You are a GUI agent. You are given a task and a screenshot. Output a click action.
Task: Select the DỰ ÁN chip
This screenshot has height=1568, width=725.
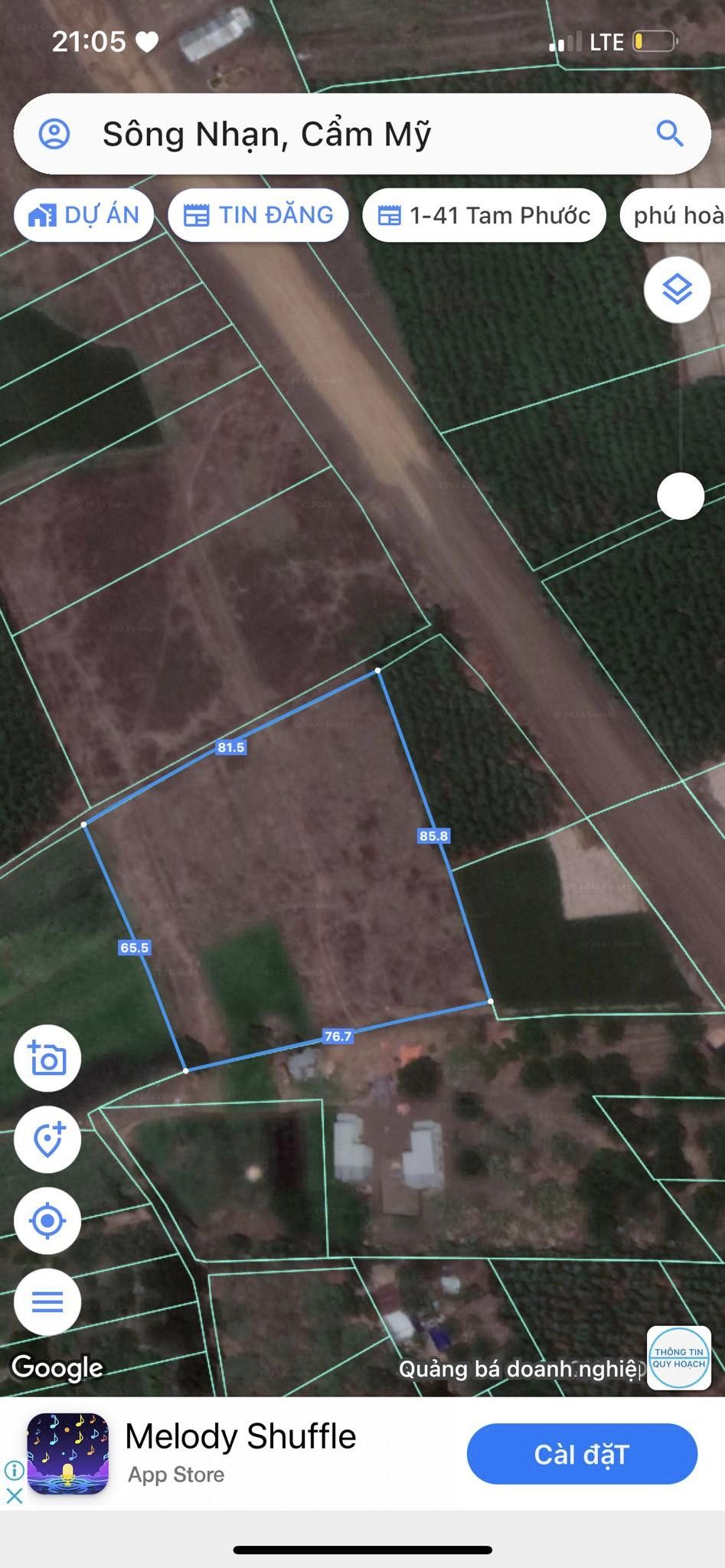[84, 215]
